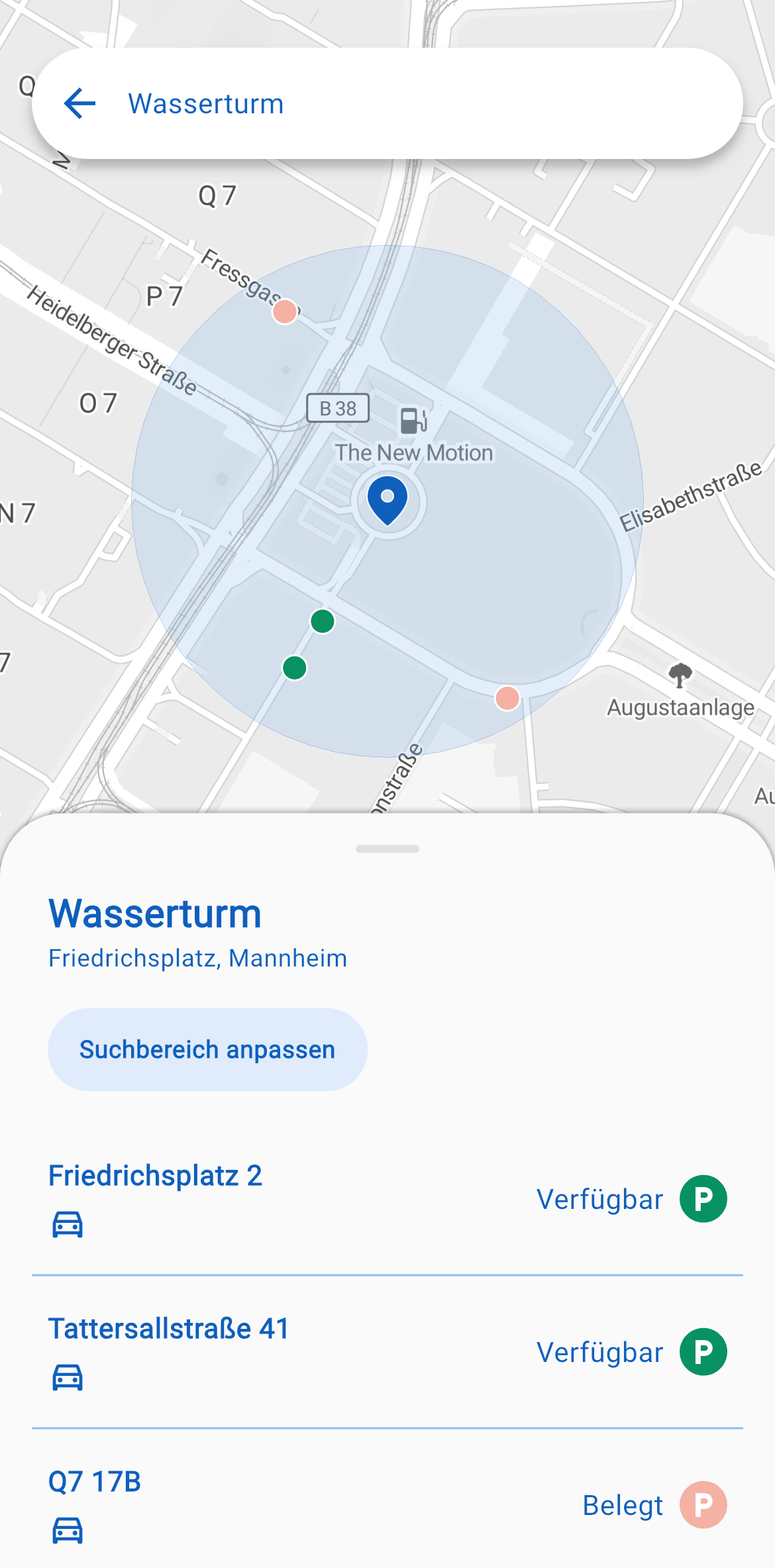Screen dimensions: 775x1568
Task: Tap the Suchbereich anpassen button
Action: click(x=207, y=1049)
